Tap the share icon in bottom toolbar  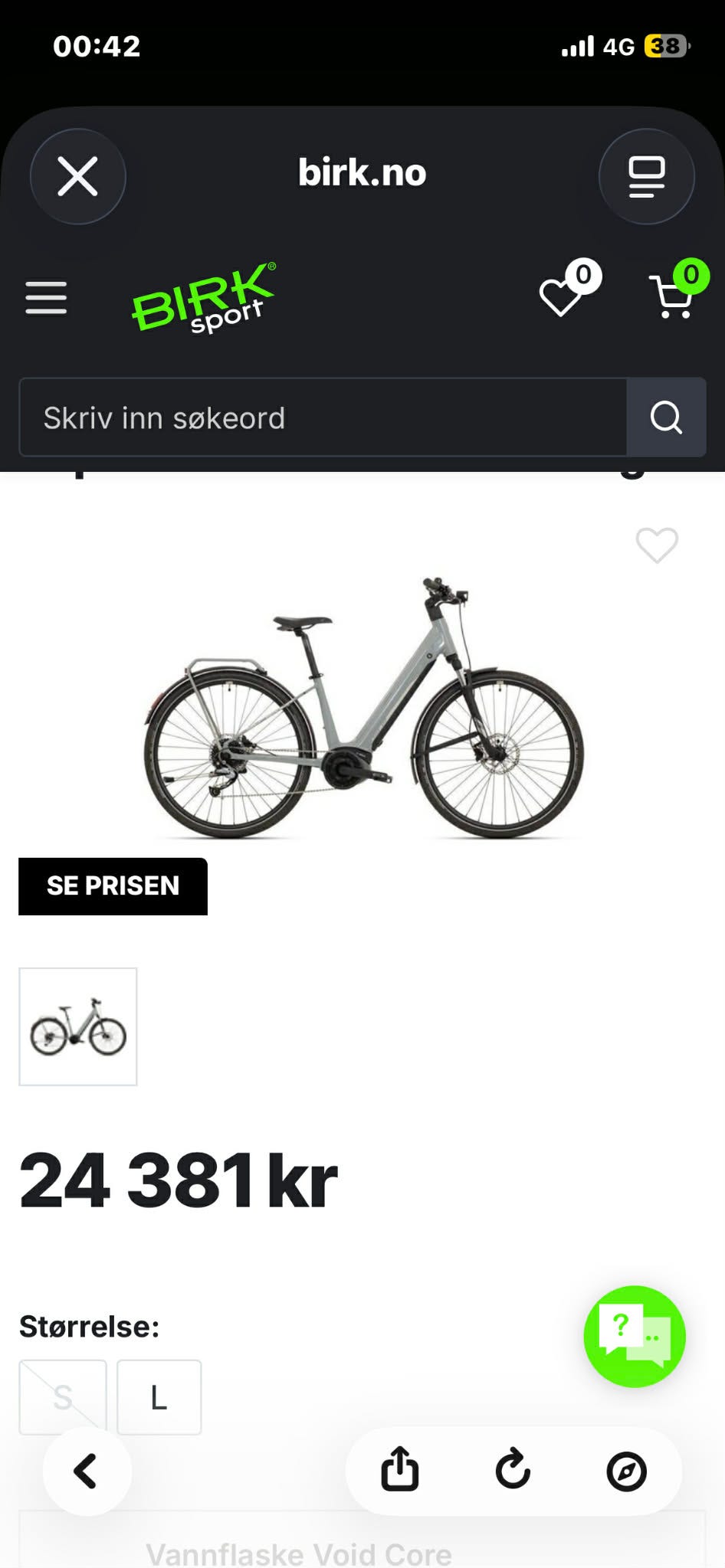[401, 1470]
